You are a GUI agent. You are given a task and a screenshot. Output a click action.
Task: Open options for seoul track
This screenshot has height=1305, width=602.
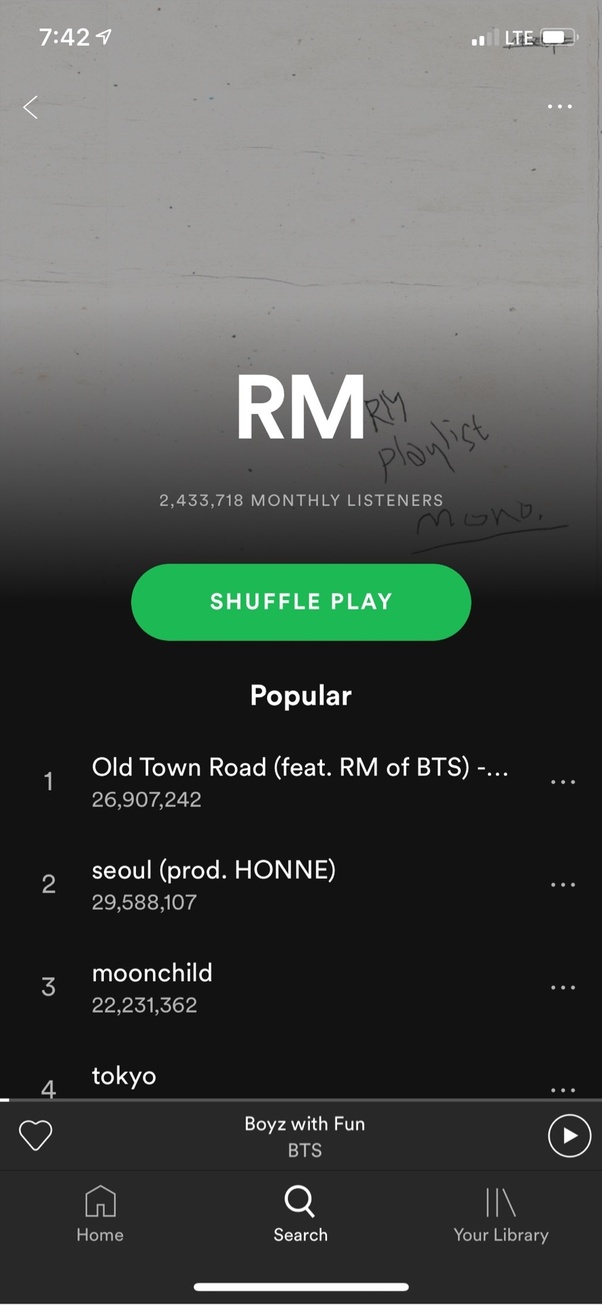563,885
